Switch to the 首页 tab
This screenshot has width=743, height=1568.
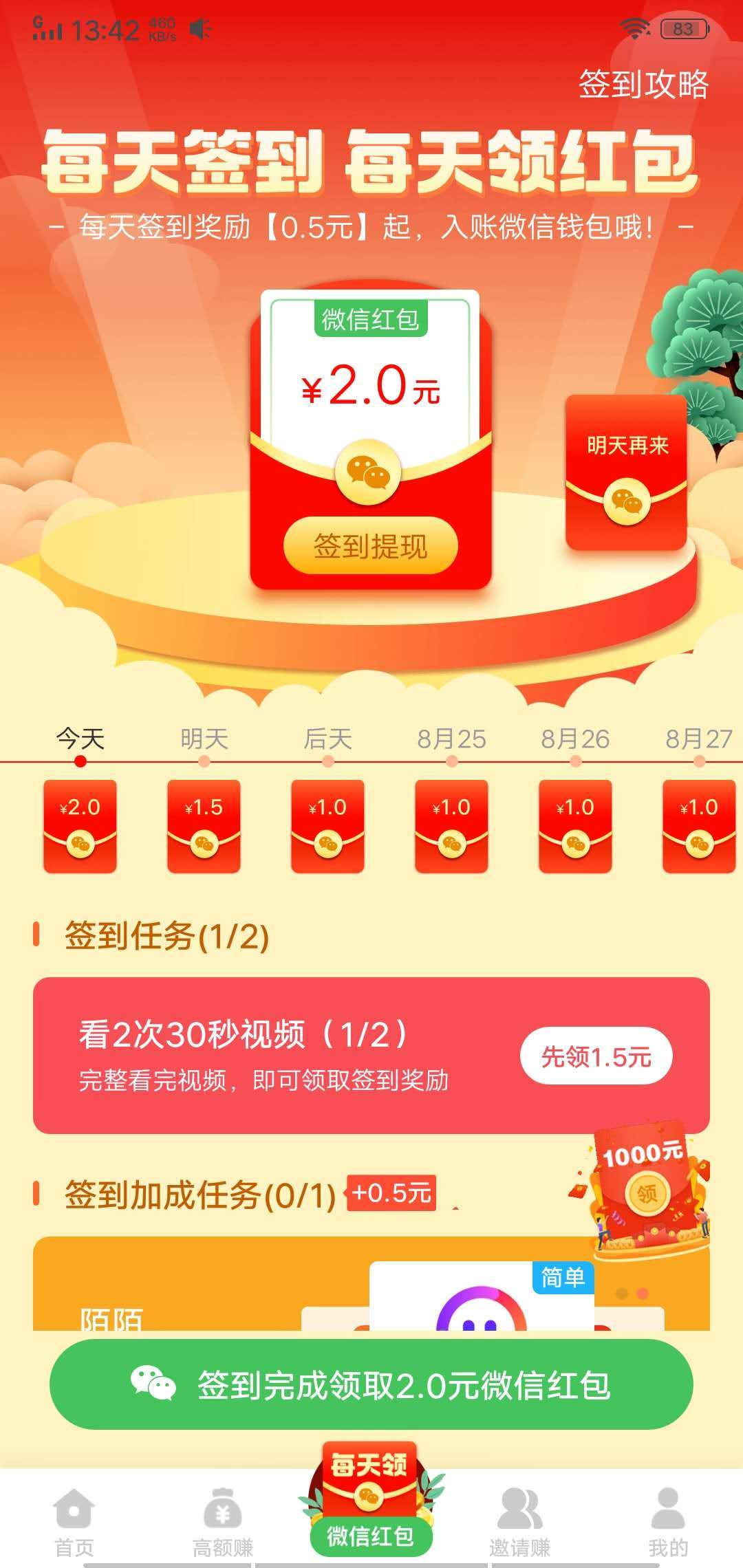click(x=74, y=1523)
